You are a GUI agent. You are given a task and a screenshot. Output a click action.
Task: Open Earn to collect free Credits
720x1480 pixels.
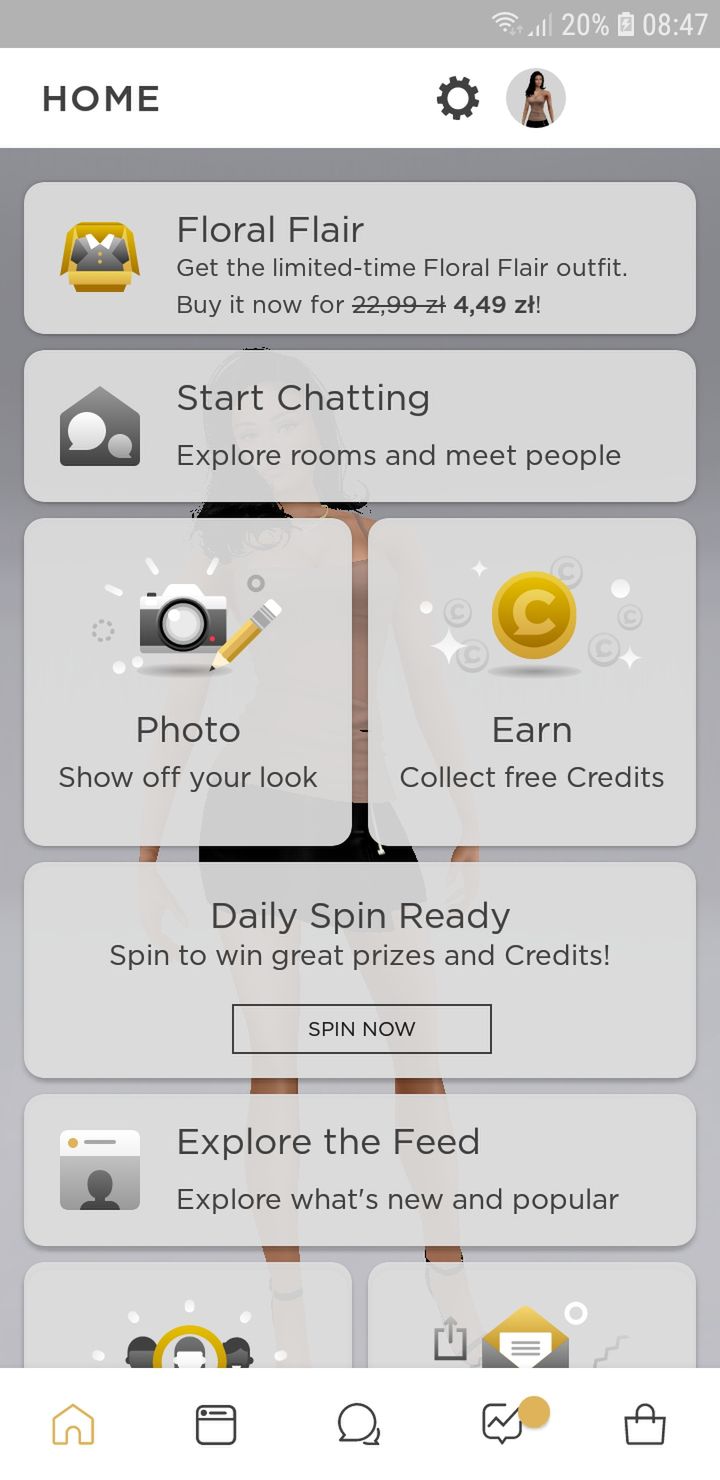pyautogui.click(x=532, y=682)
